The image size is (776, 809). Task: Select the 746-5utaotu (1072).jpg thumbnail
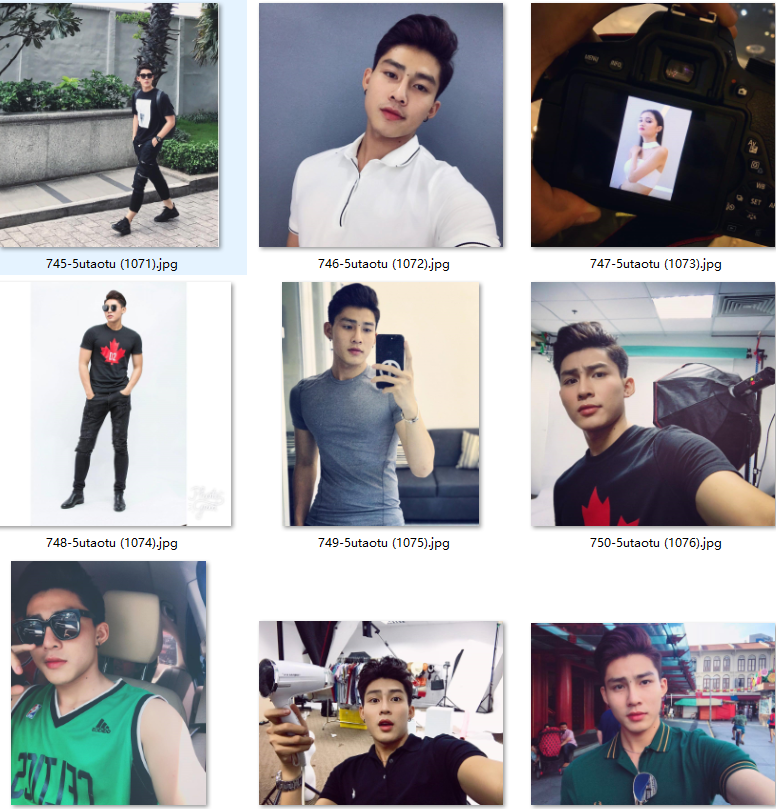point(381,125)
